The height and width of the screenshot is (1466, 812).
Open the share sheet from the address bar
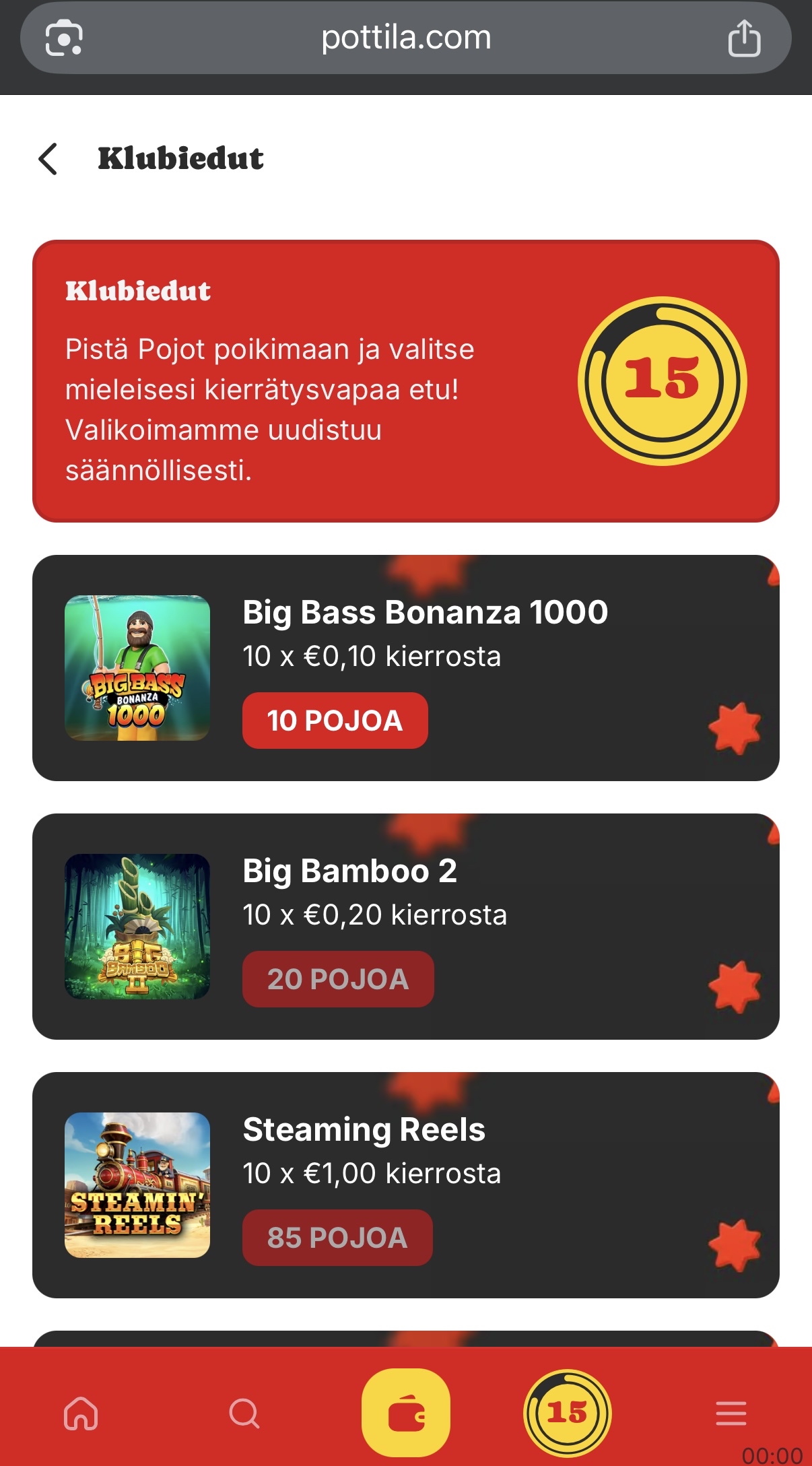[x=745, y=37]
